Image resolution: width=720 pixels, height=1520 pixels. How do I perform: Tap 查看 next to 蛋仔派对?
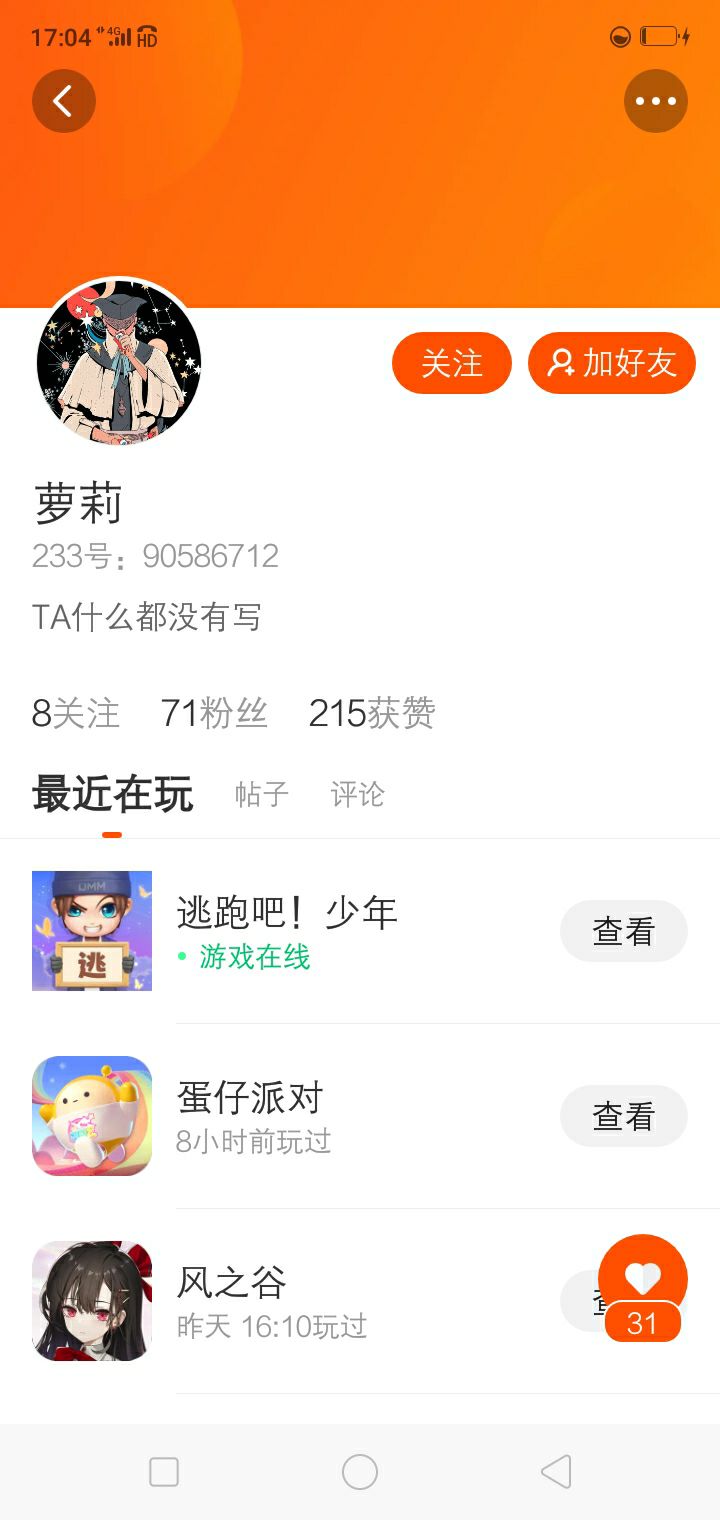(624, 1116)
